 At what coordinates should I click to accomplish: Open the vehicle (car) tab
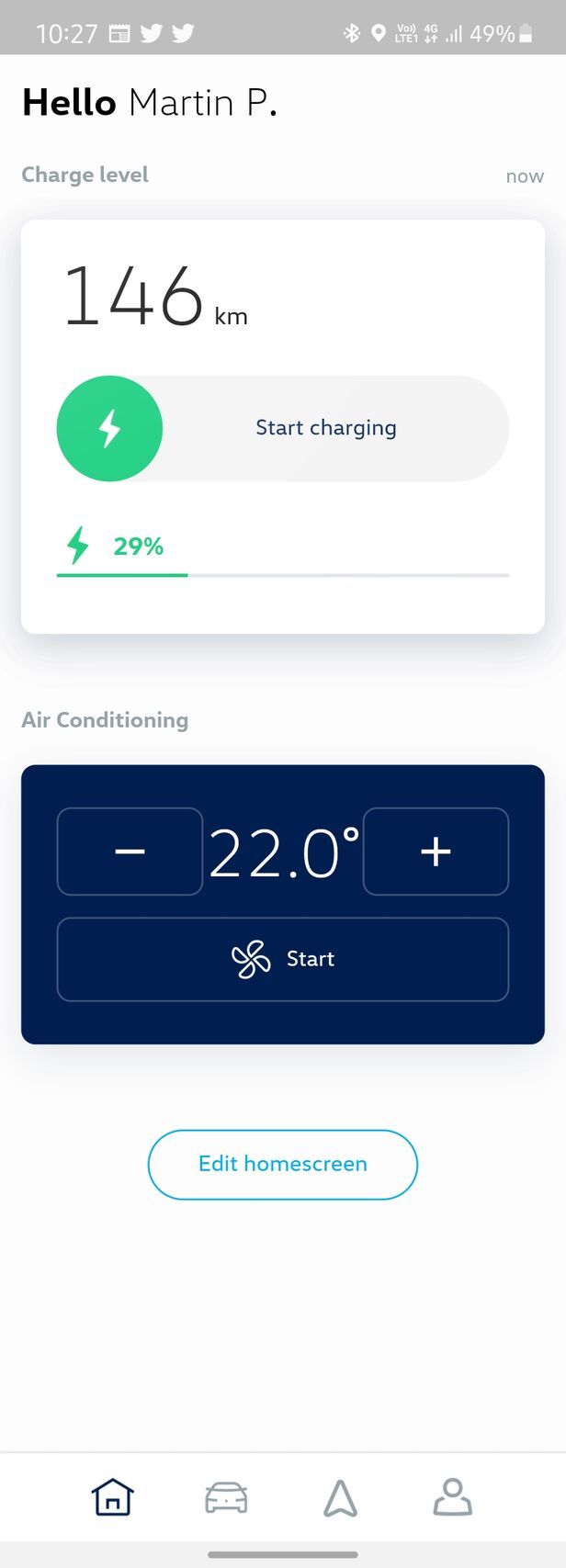click(226, 1497)
